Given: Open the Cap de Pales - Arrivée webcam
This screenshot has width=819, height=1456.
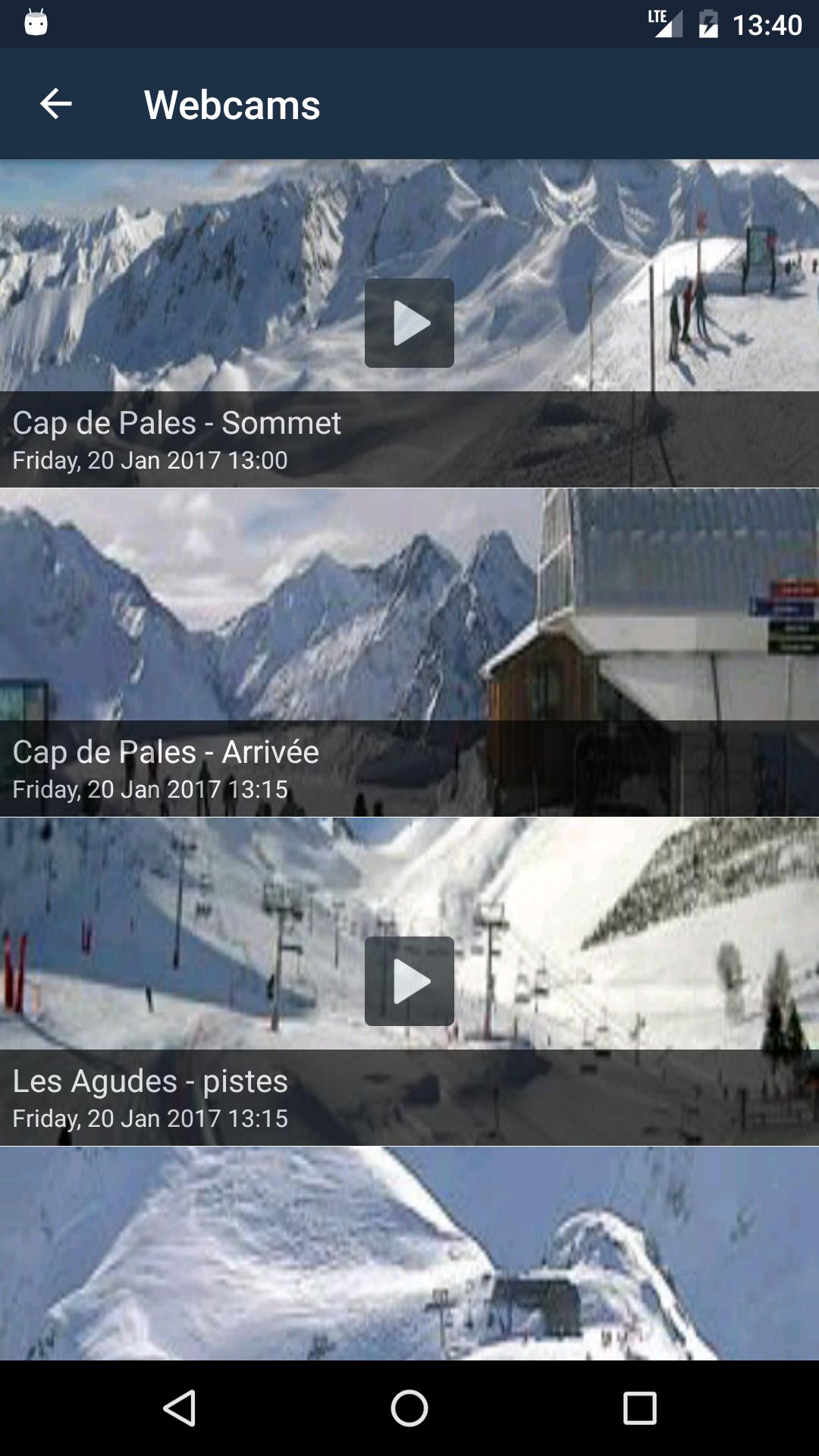Looking at the screenshot, I should pos(409,652).
